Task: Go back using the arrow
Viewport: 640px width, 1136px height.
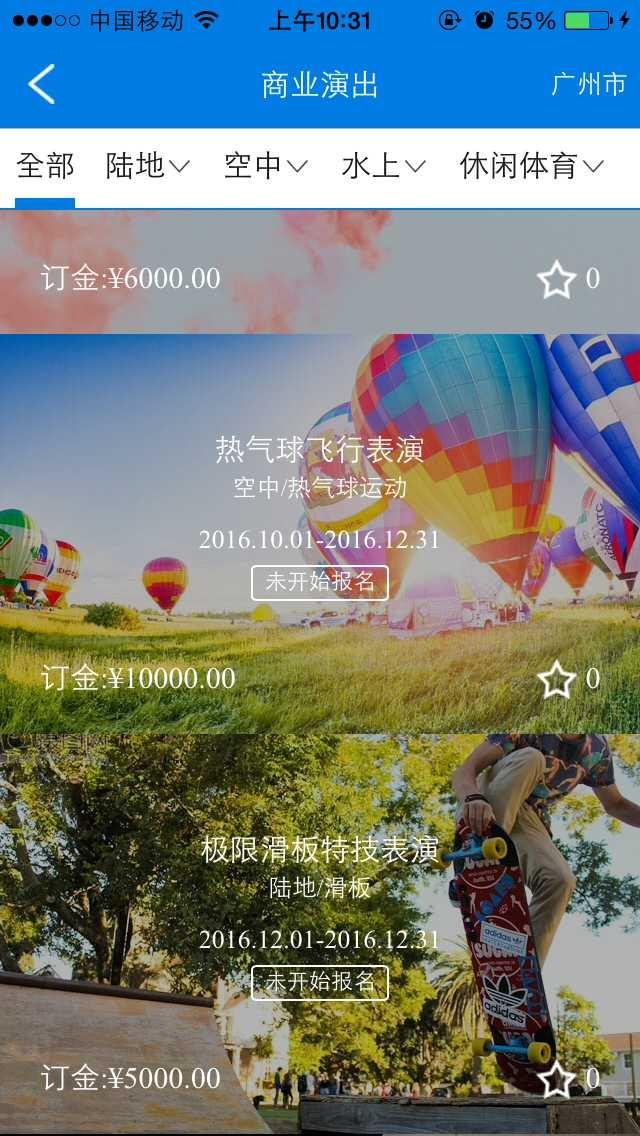Action: [41, 85]
